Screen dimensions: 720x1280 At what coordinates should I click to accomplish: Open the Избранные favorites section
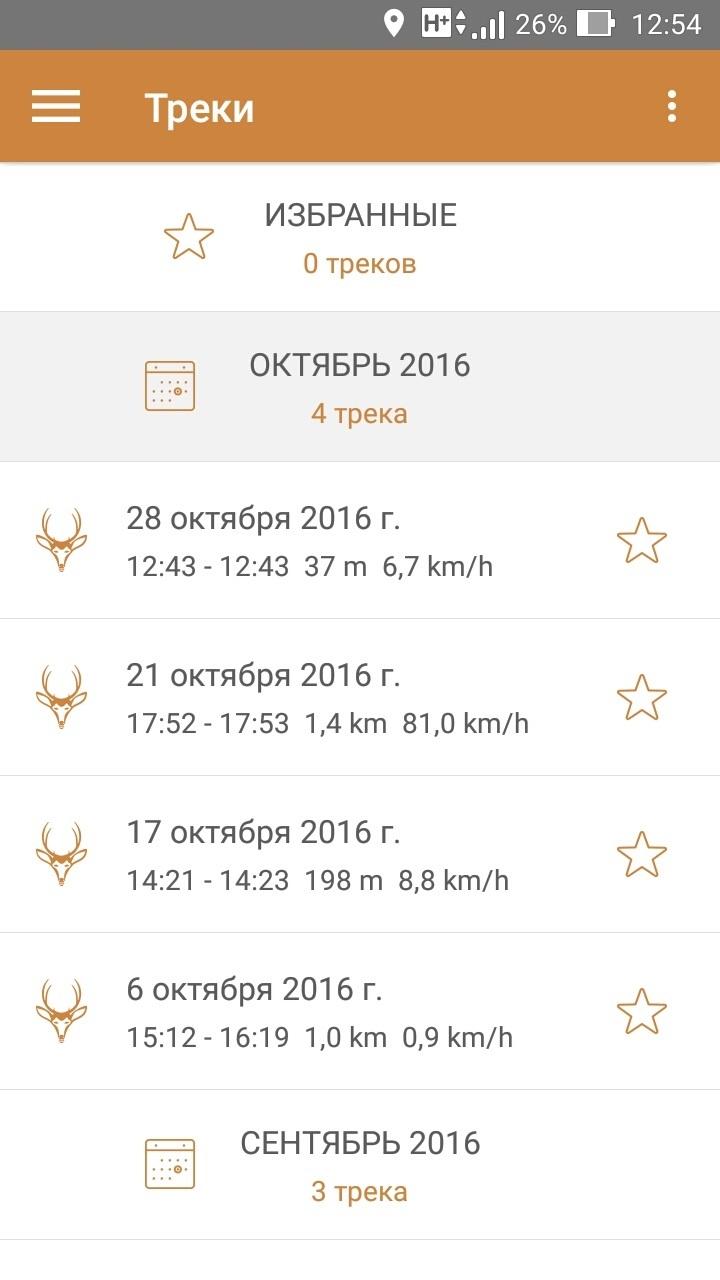pyautogui.click(x=360, y=238)
